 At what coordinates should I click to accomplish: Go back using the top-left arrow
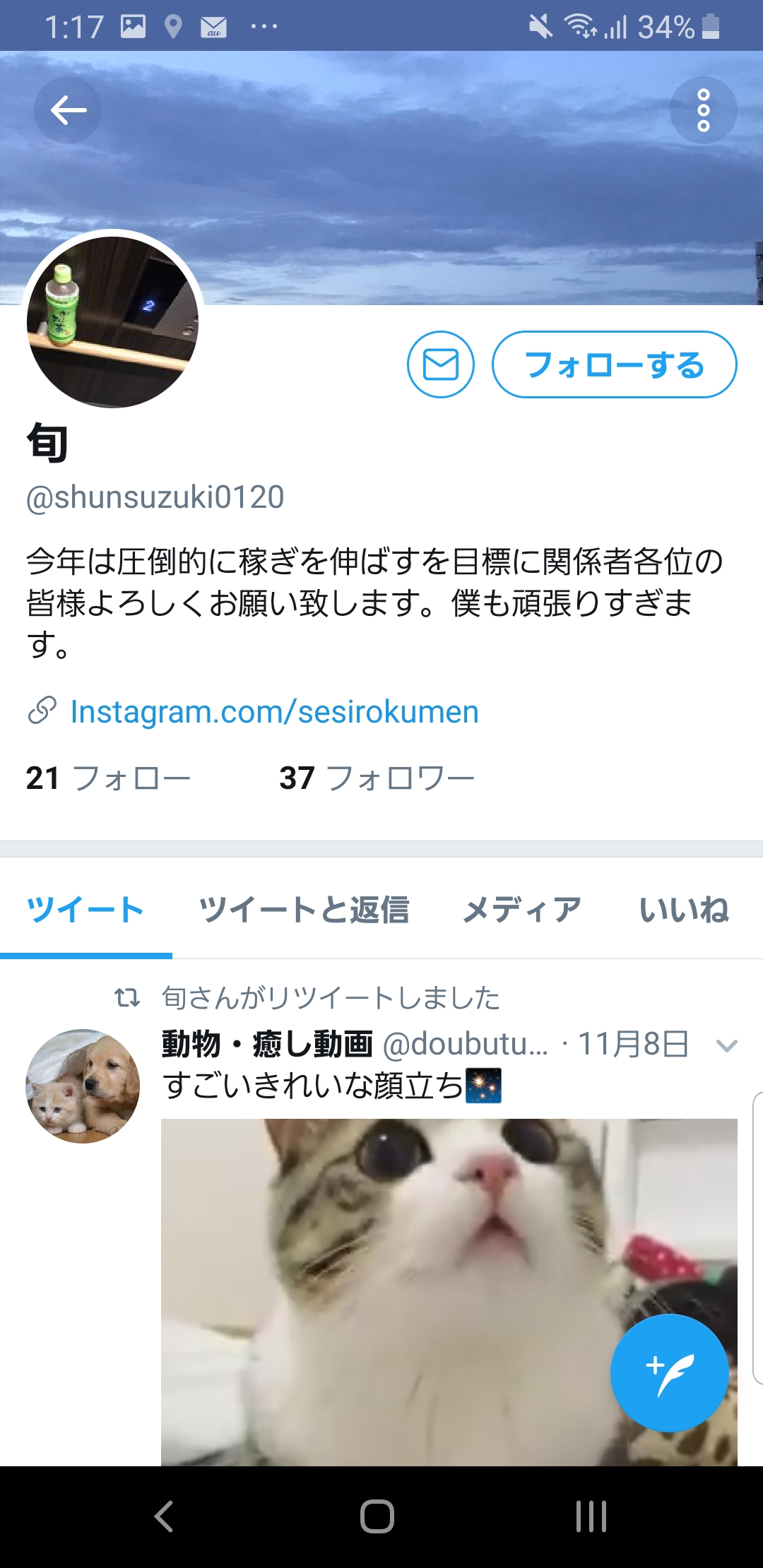pos(68,110)
